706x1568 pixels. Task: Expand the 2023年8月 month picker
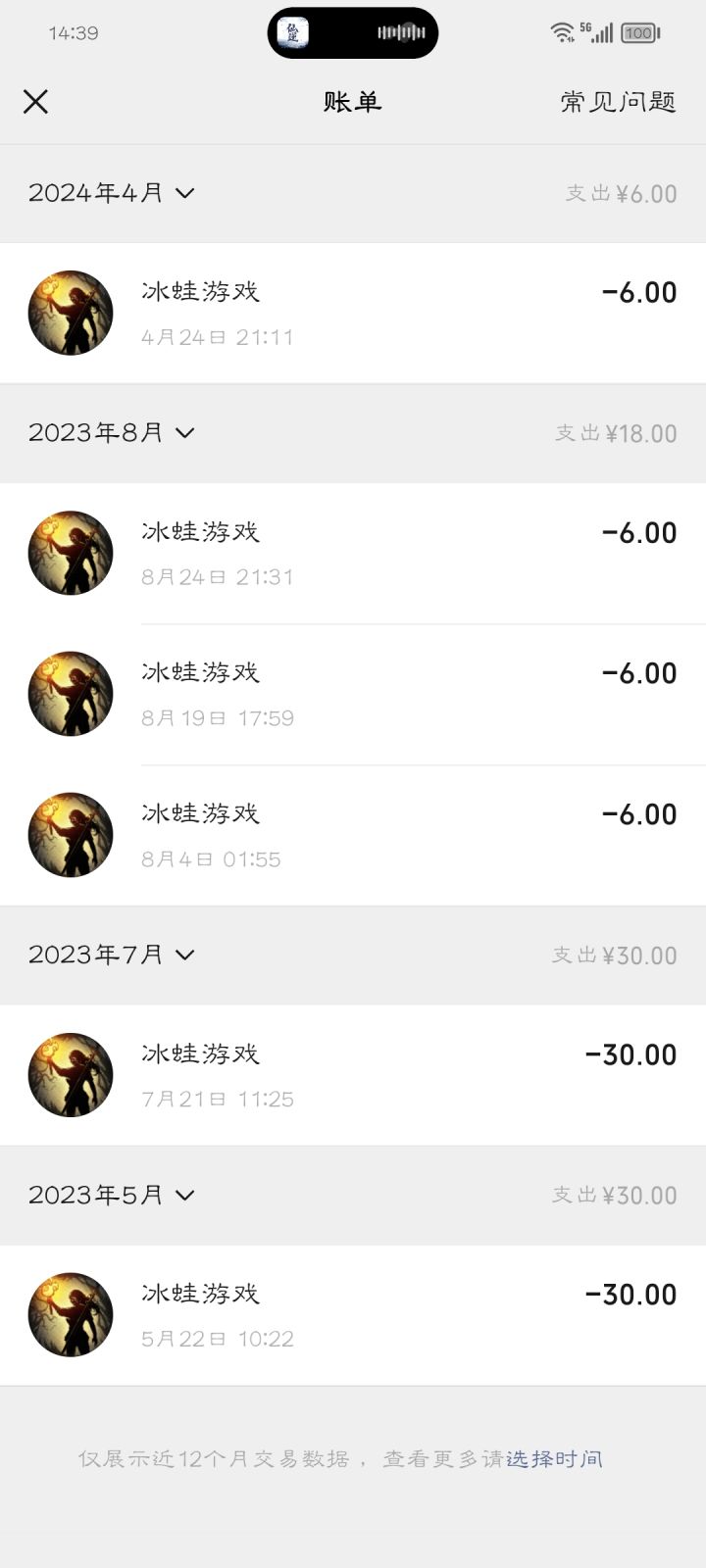(111, 432)
